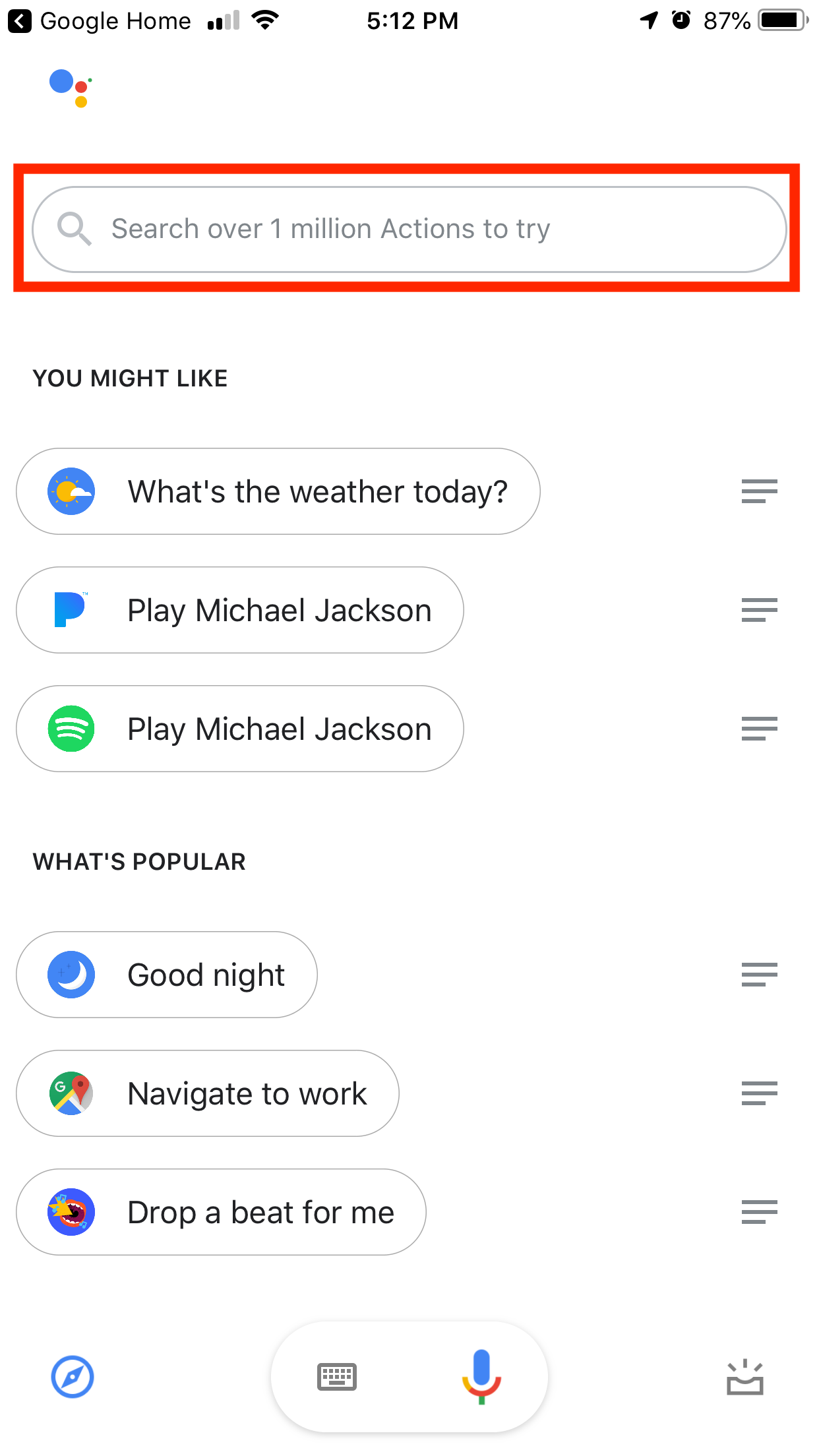Open the Explore compass icon
This screenshot has height=1456, width=819.
pyautogui.click(x=73, y=1377)
